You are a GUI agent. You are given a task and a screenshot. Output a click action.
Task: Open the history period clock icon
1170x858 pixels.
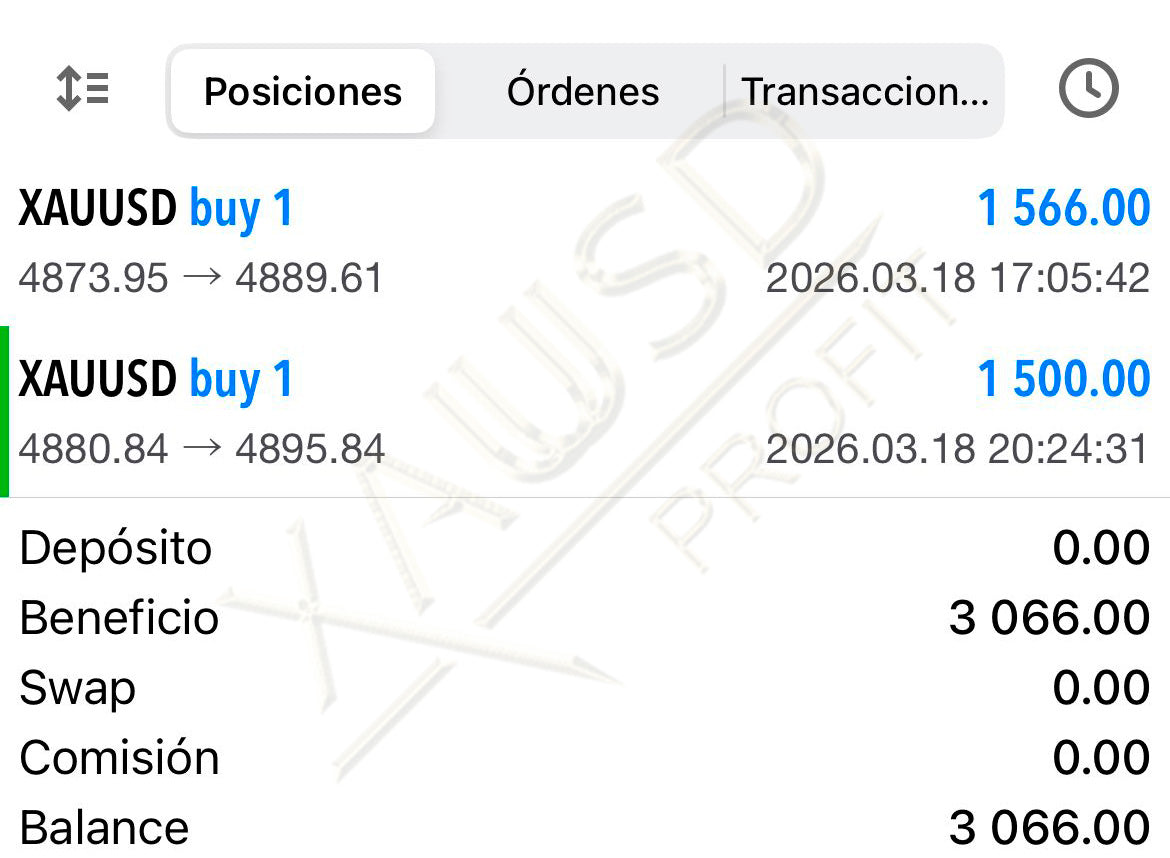pos(1088,90)
